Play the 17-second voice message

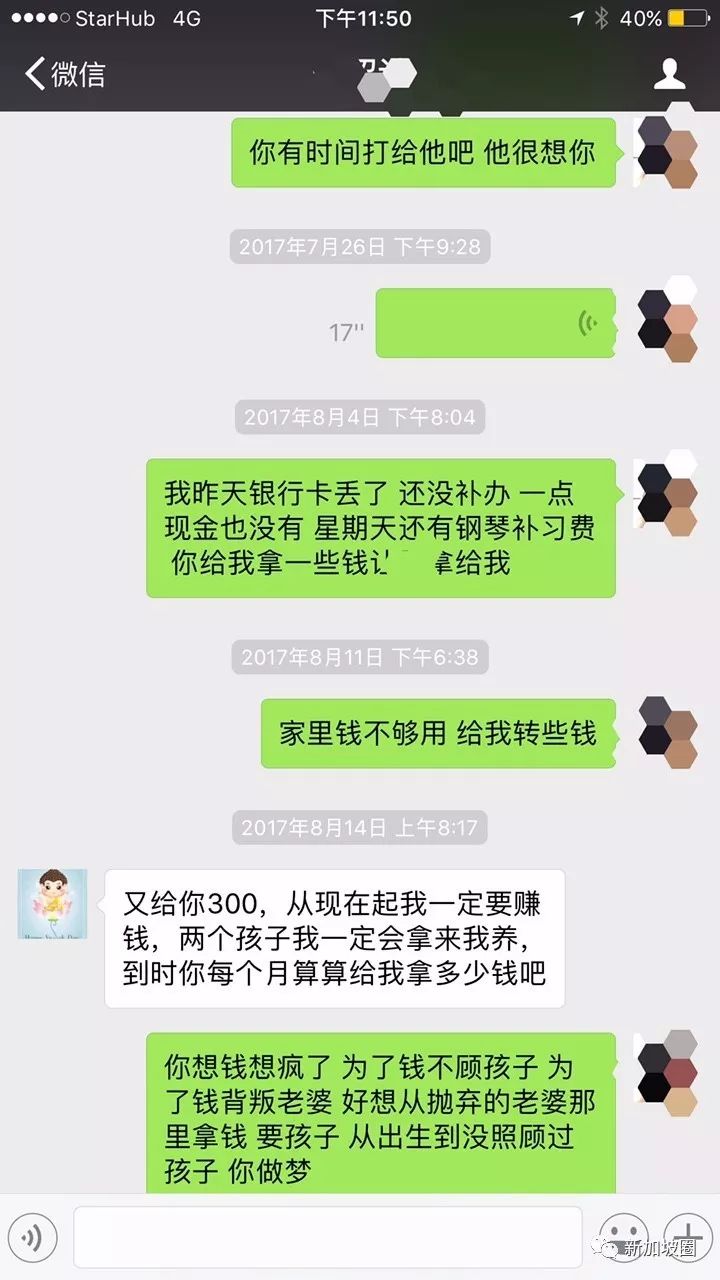click(x=495, y=323)
